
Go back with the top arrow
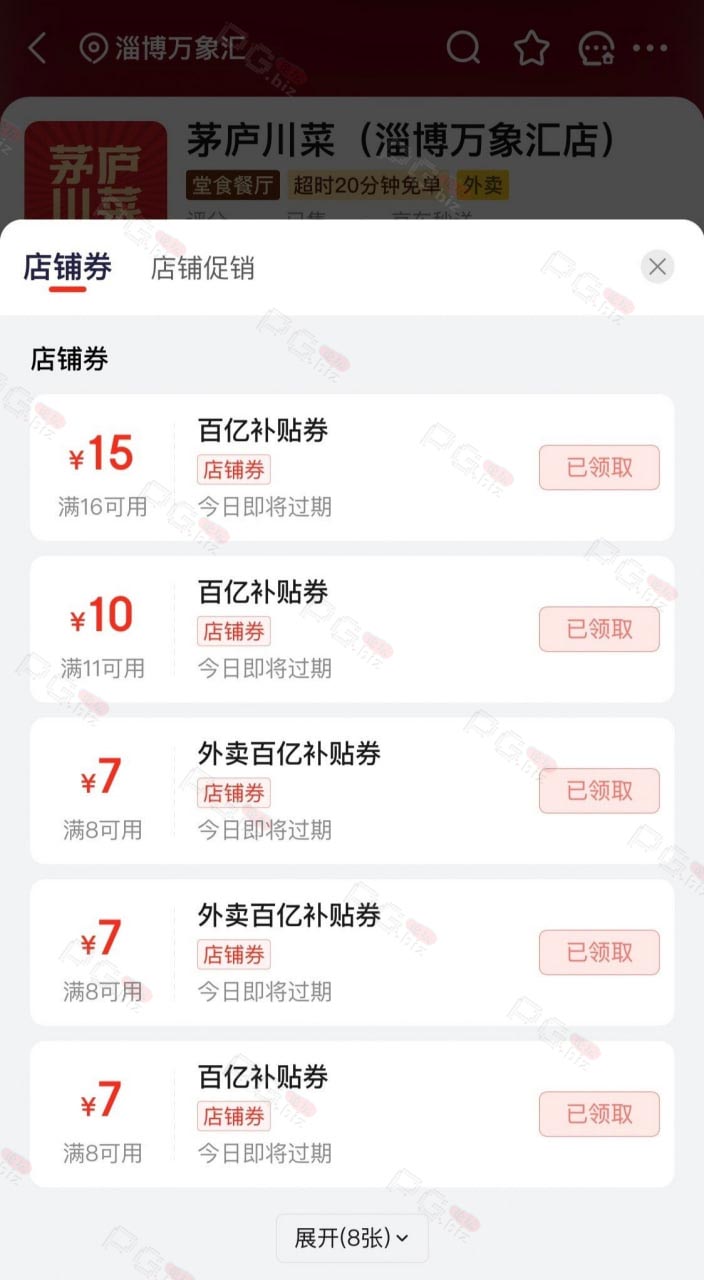point(37,47)
